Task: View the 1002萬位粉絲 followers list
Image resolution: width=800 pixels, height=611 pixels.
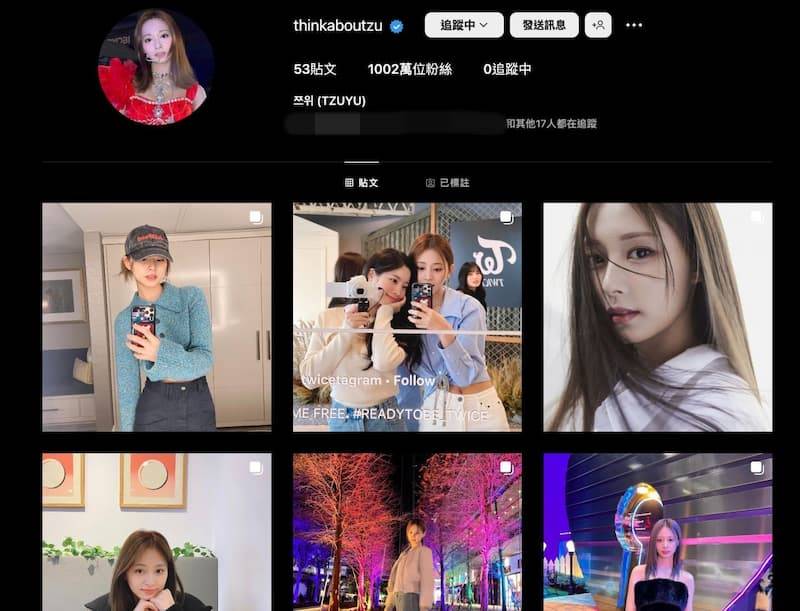Action: tap(410, 69)
